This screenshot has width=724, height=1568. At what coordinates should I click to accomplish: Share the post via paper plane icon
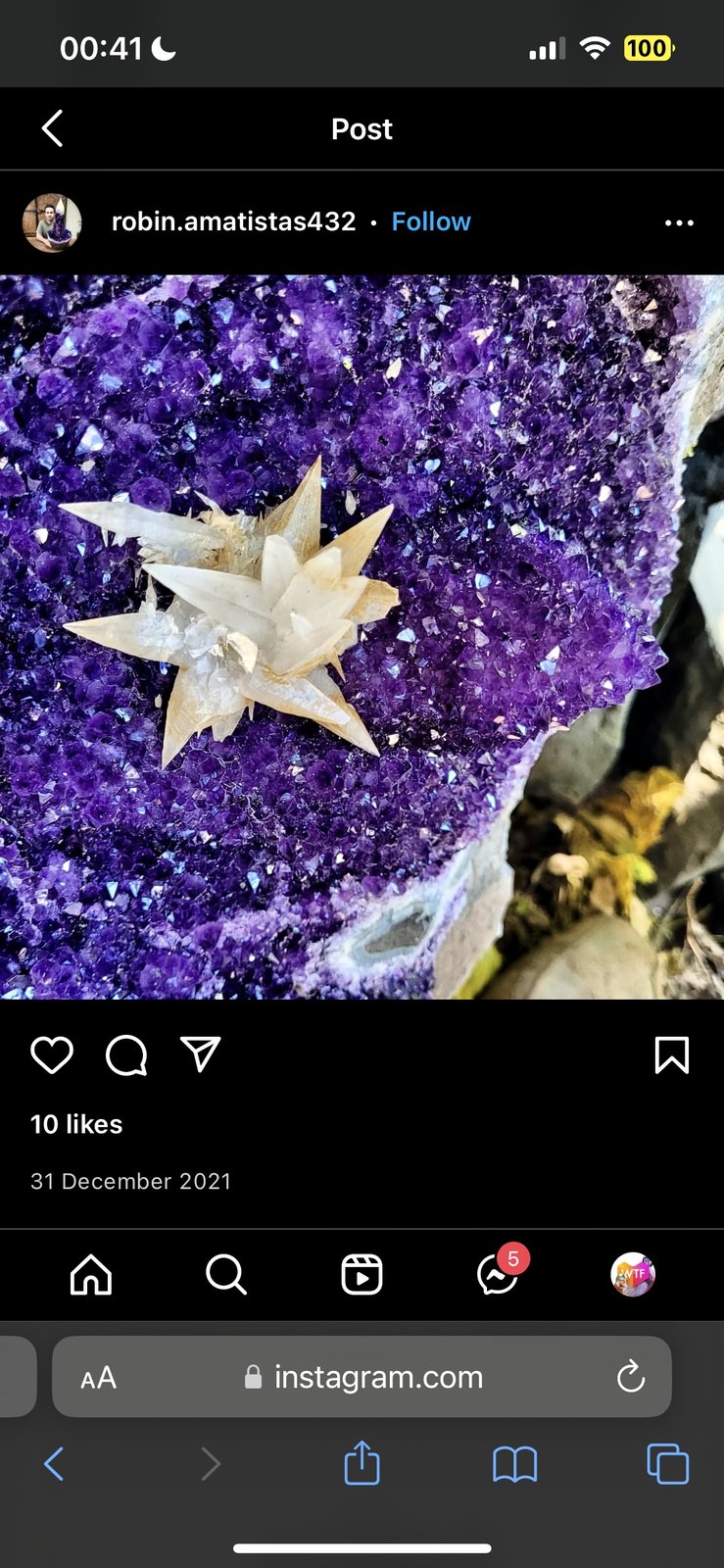pos(201,1054)
